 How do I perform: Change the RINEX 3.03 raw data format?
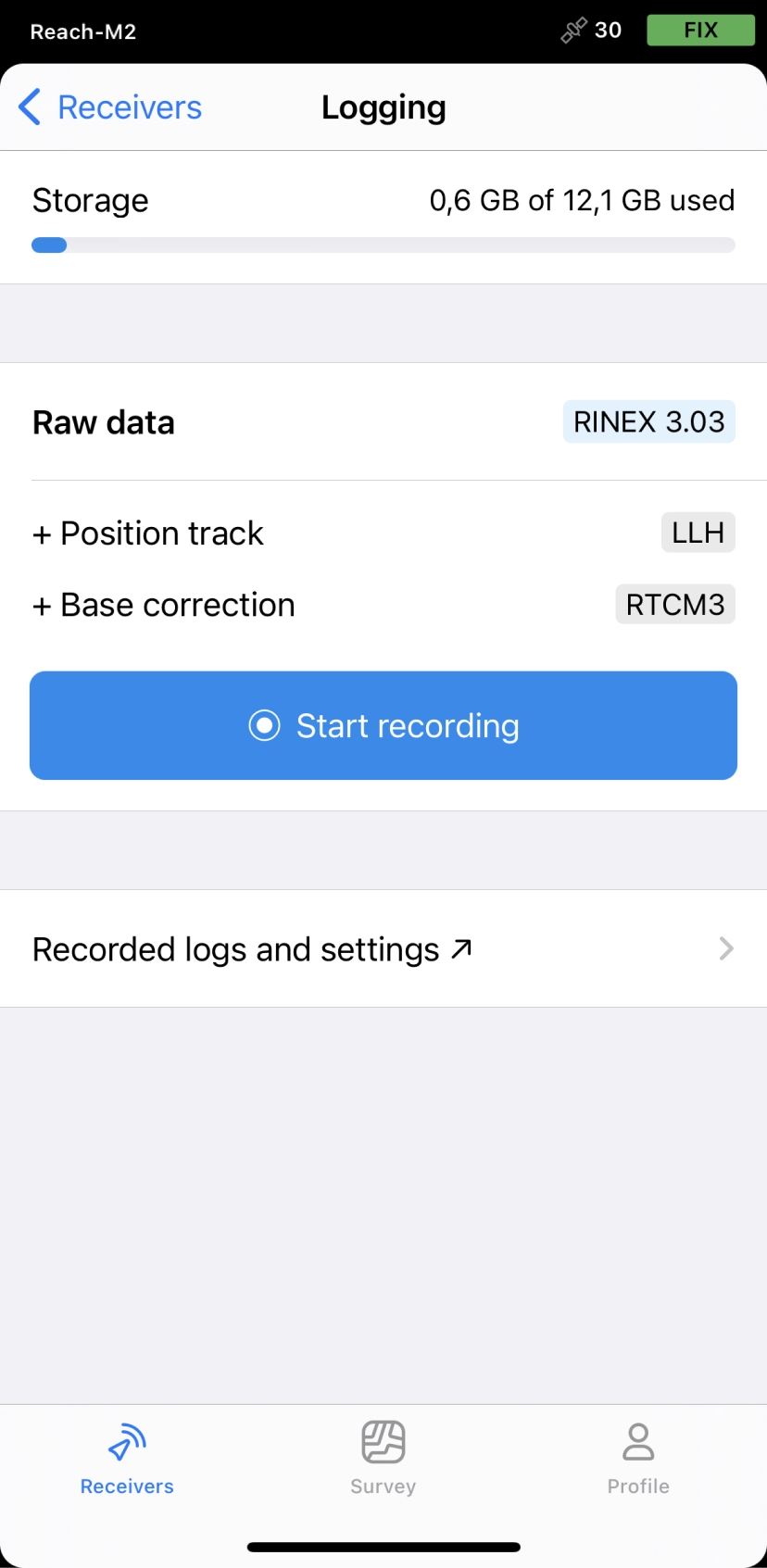(648, 421)
